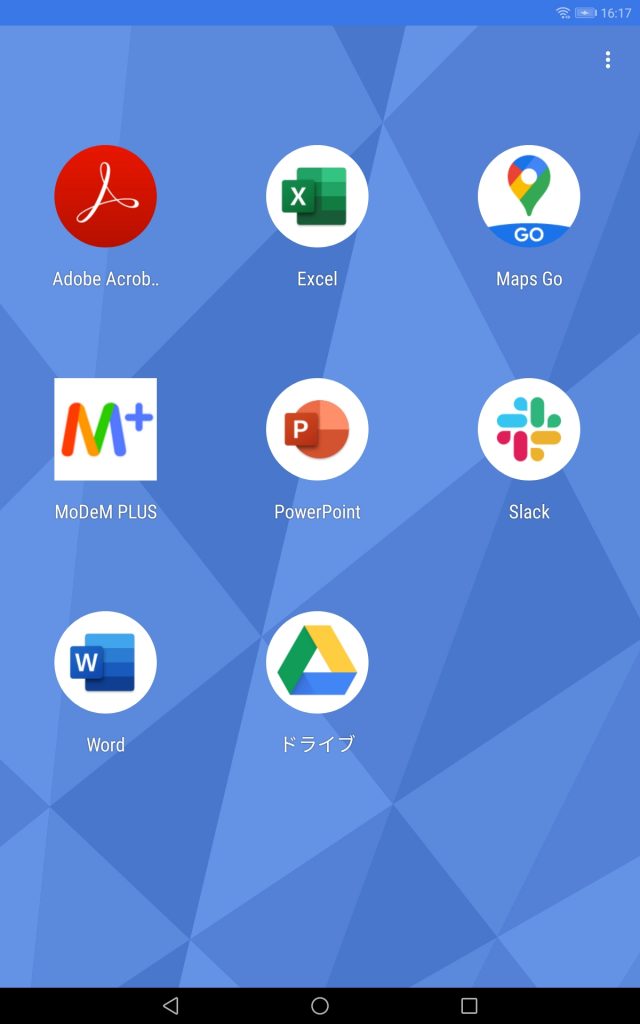Launch the Word app
Image resolution: width=640 pixels, height=1024 pixels.
pos(105,662)
